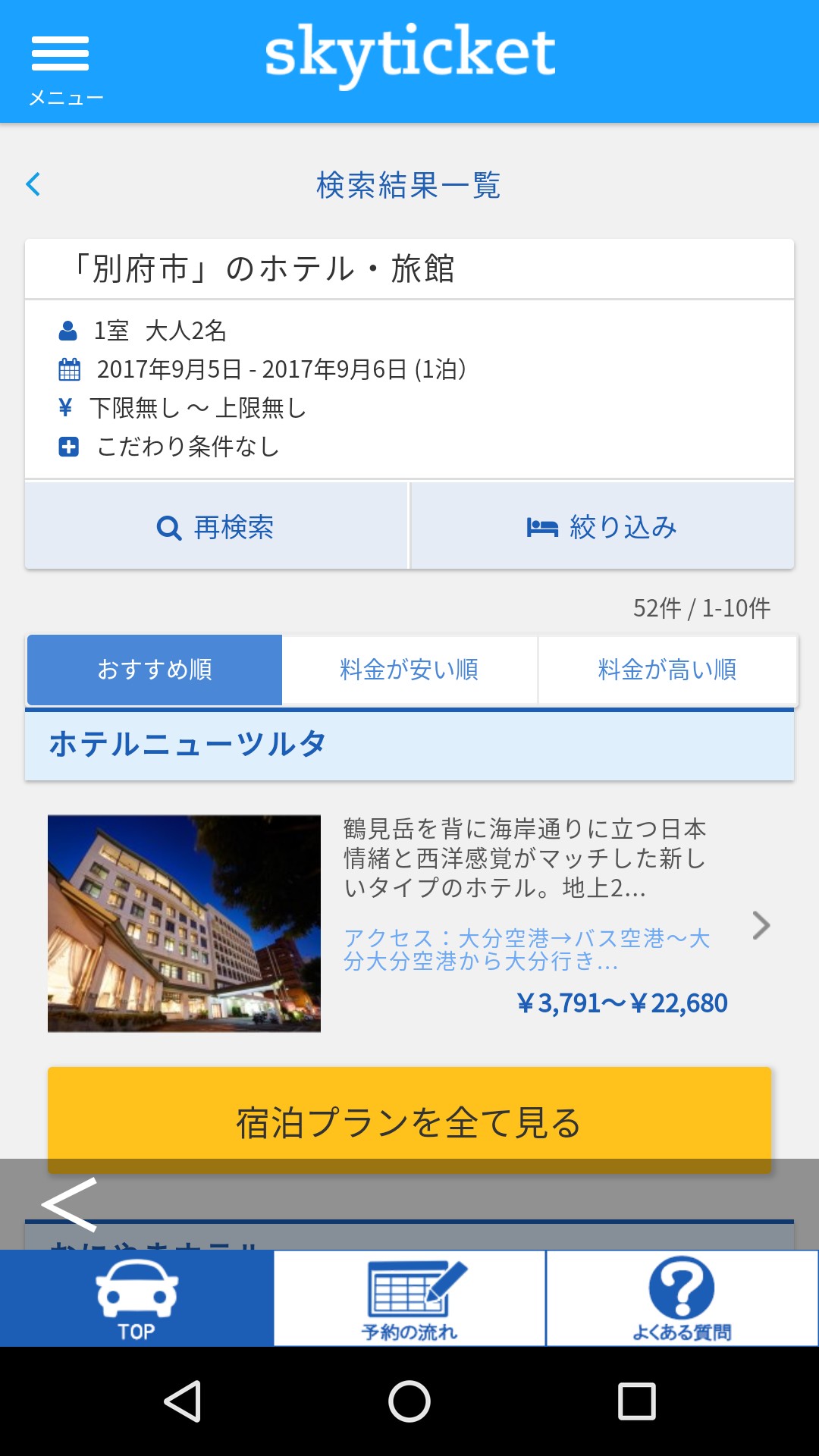Open the ホテルニューツルタ hotel title
Image resolution: width=819 pixels, height=1456 pixels.
coord(188,744)
